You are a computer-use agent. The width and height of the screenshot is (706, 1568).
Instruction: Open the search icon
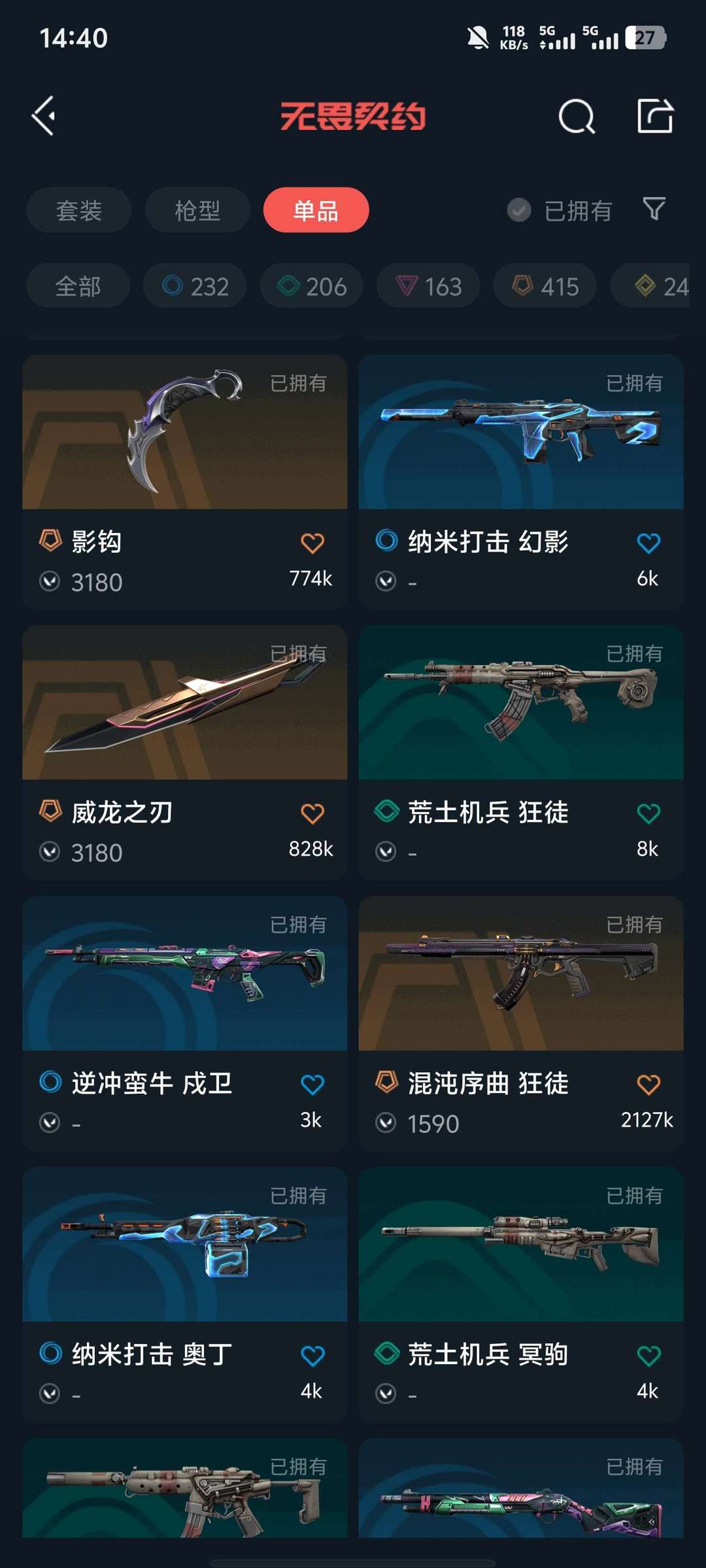[x=577, y=118]
